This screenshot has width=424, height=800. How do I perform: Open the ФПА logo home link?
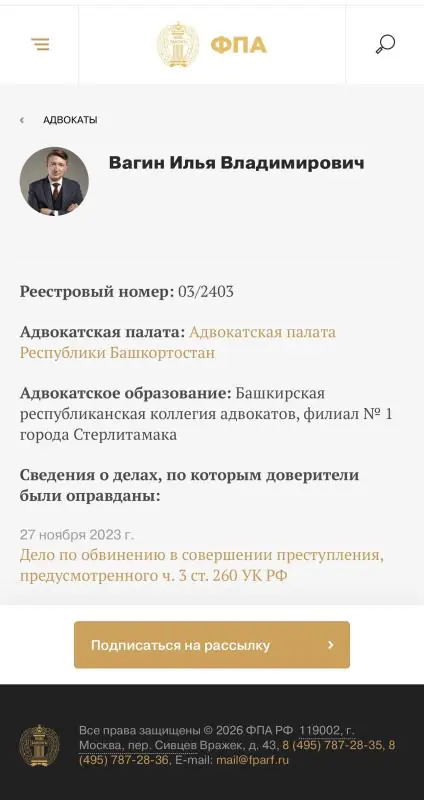pos(212,45)
